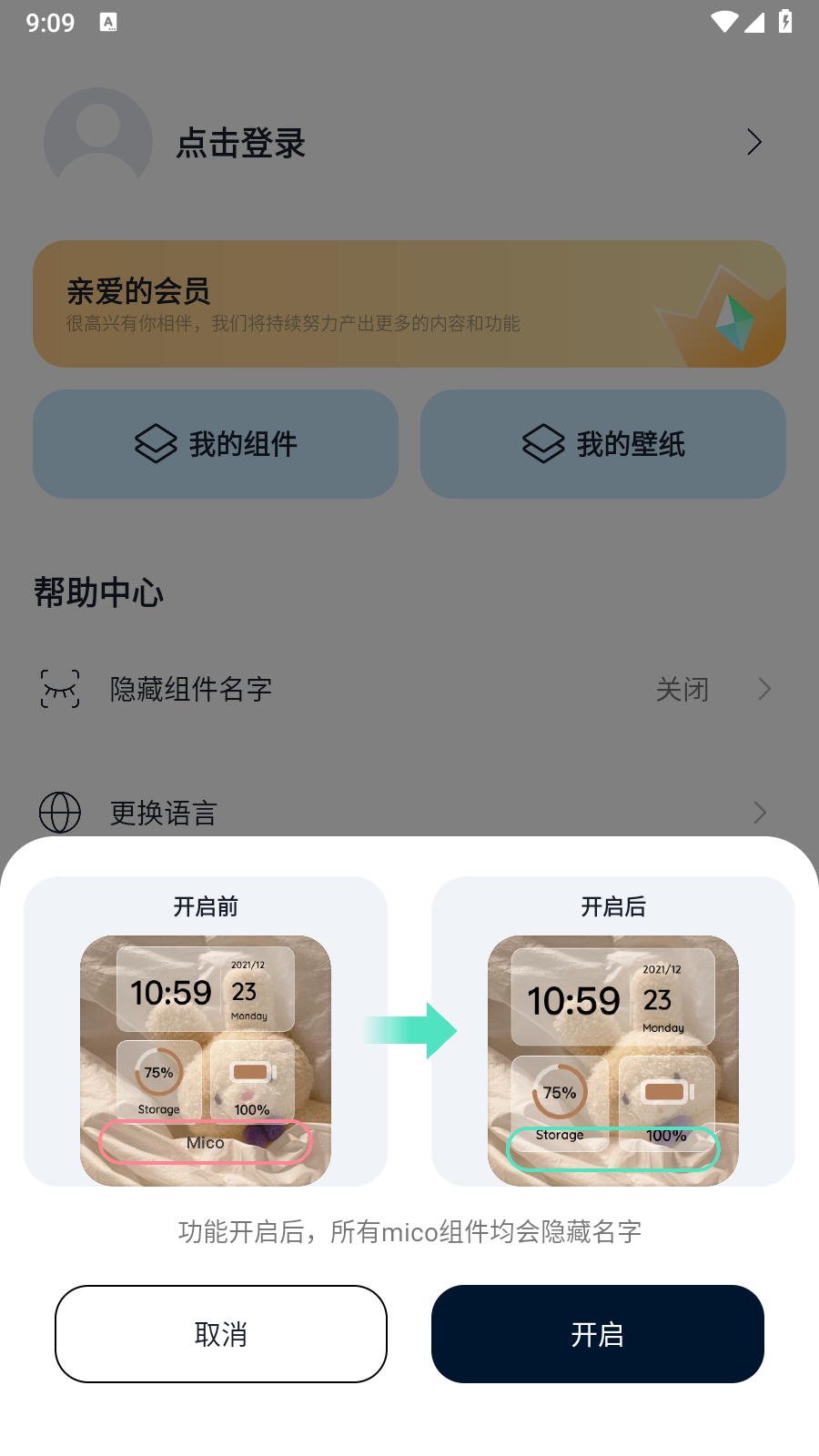Tap 开启 to enable hiding widget names

[597, 1334]
